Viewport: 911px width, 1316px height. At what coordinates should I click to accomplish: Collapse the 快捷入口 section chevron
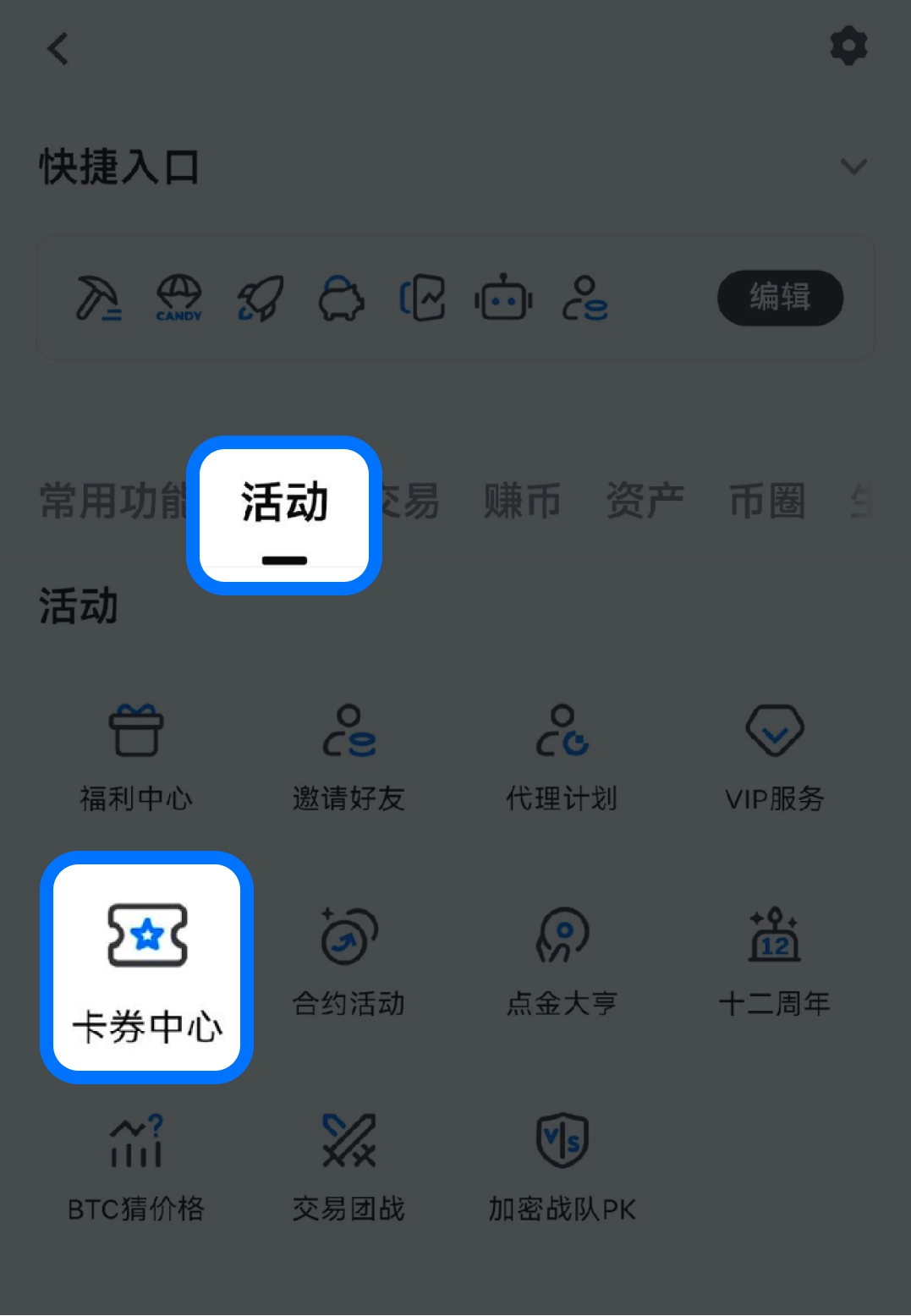point(853,167)
